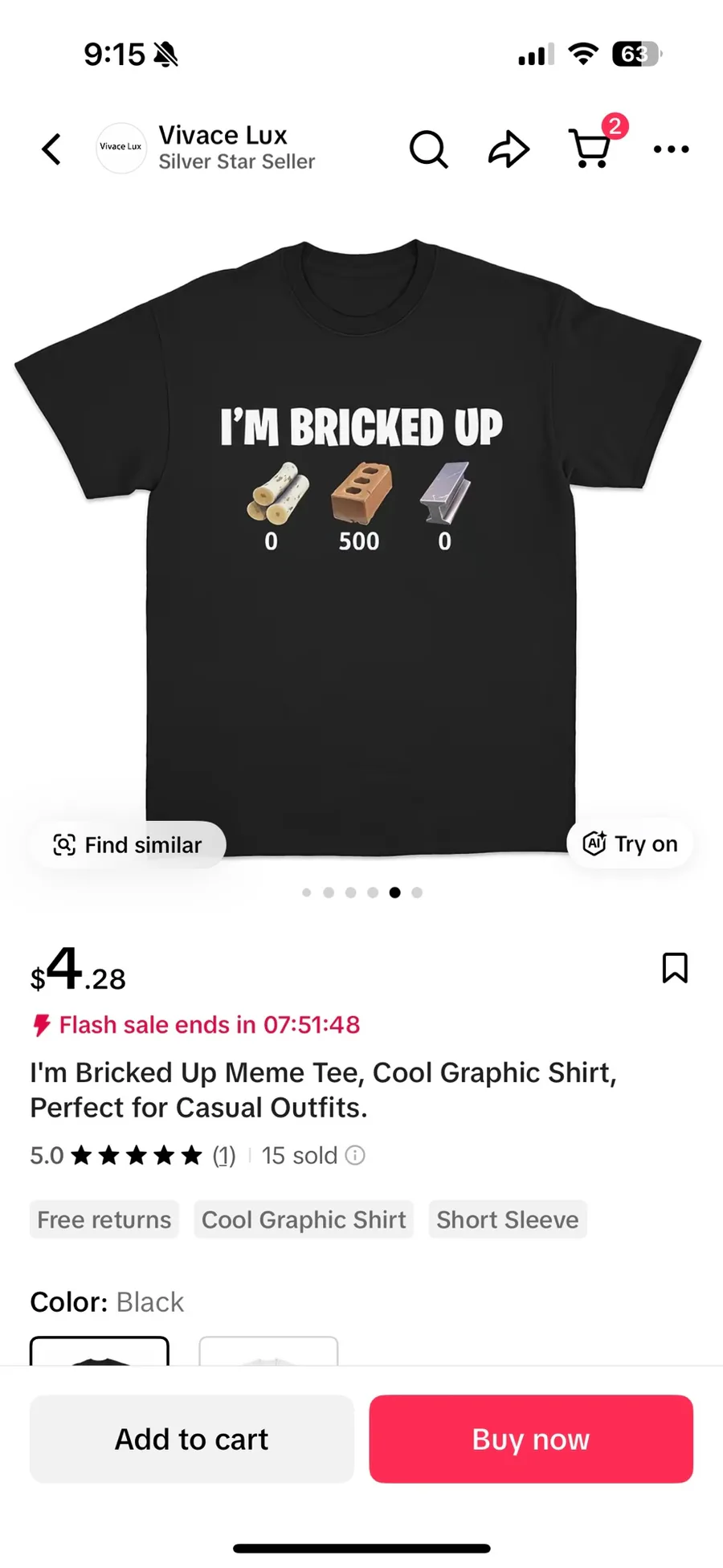
Task: Open search with the magnifier icon
Action: (429, 149)
